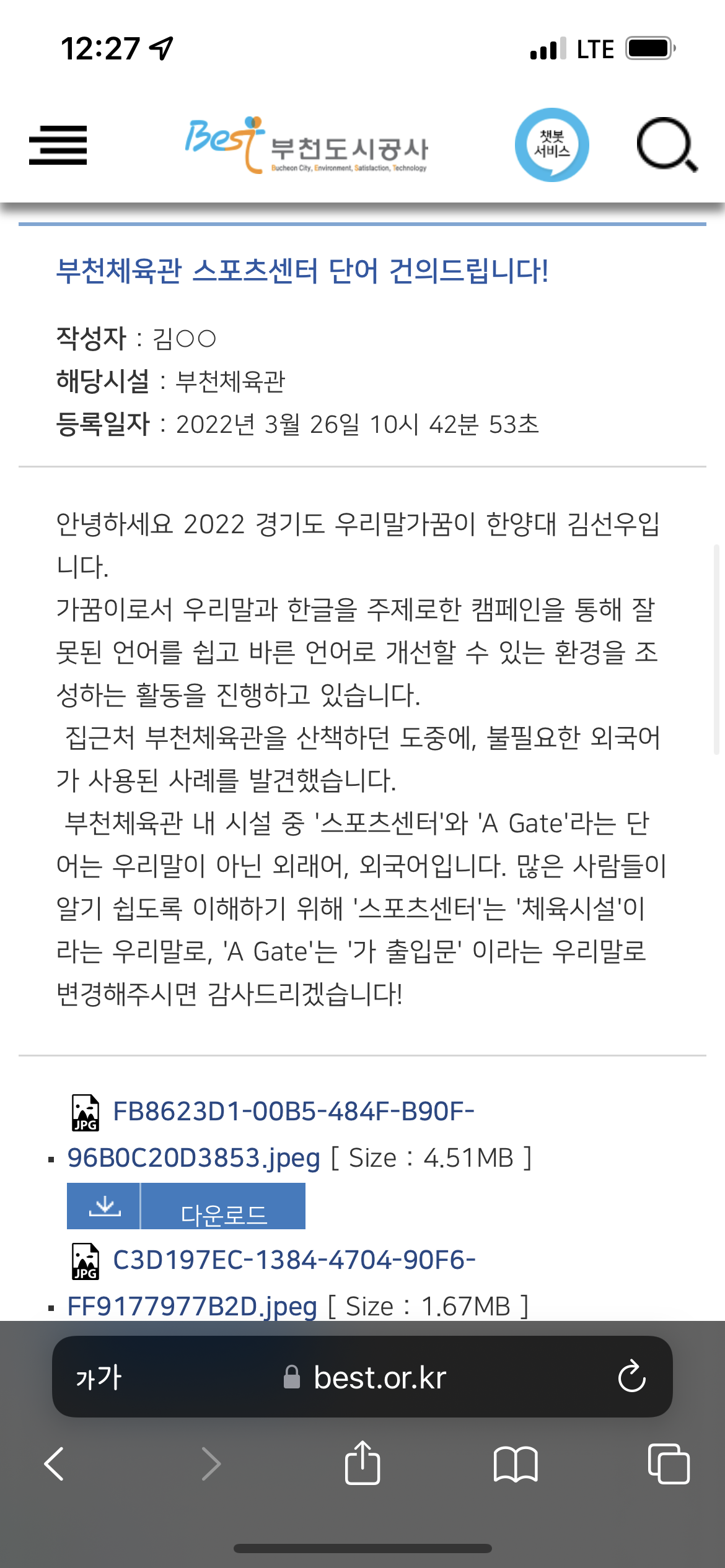Open the 챗봇 서비스 chatbot
The image size is (725, 1568).
(x=551, y=145)
